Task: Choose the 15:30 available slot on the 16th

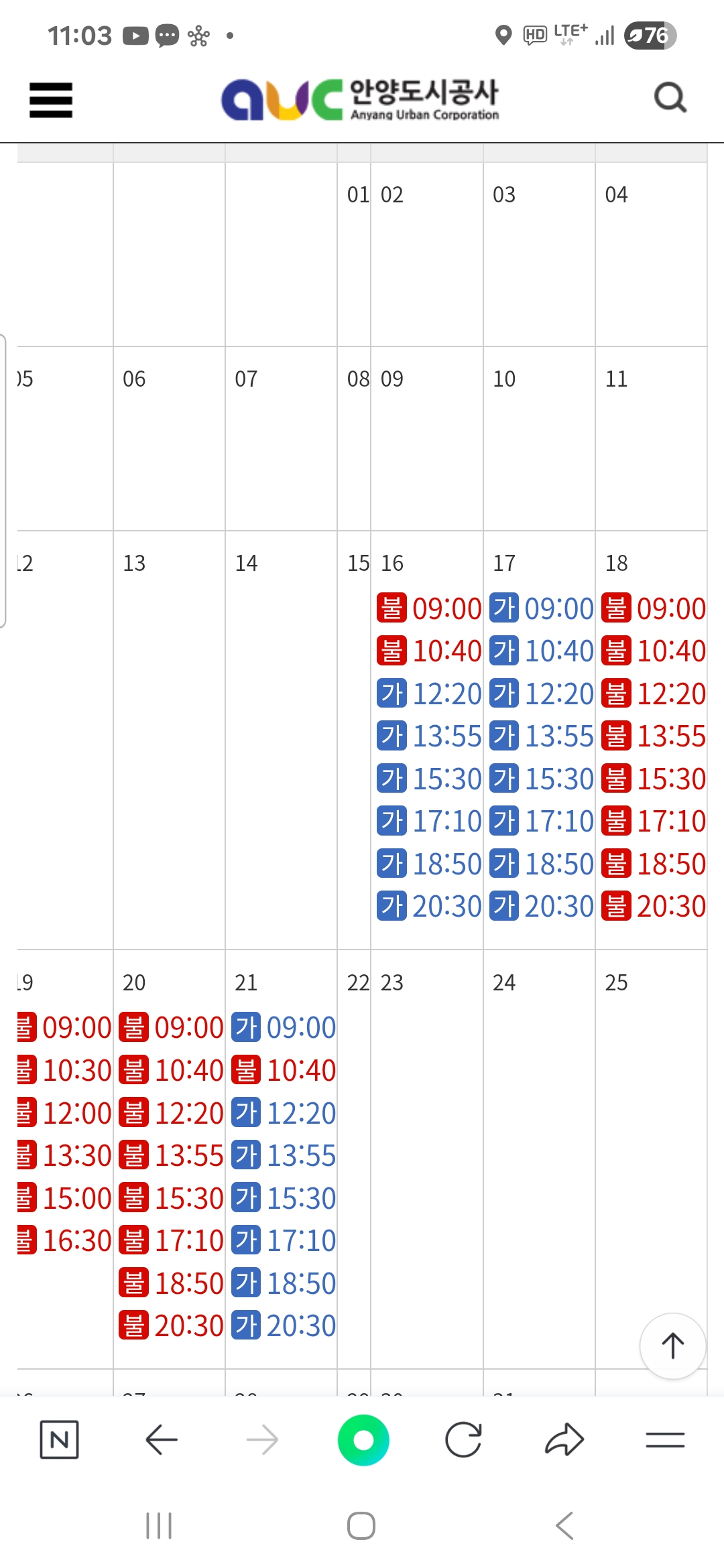Action: [429, 779]
